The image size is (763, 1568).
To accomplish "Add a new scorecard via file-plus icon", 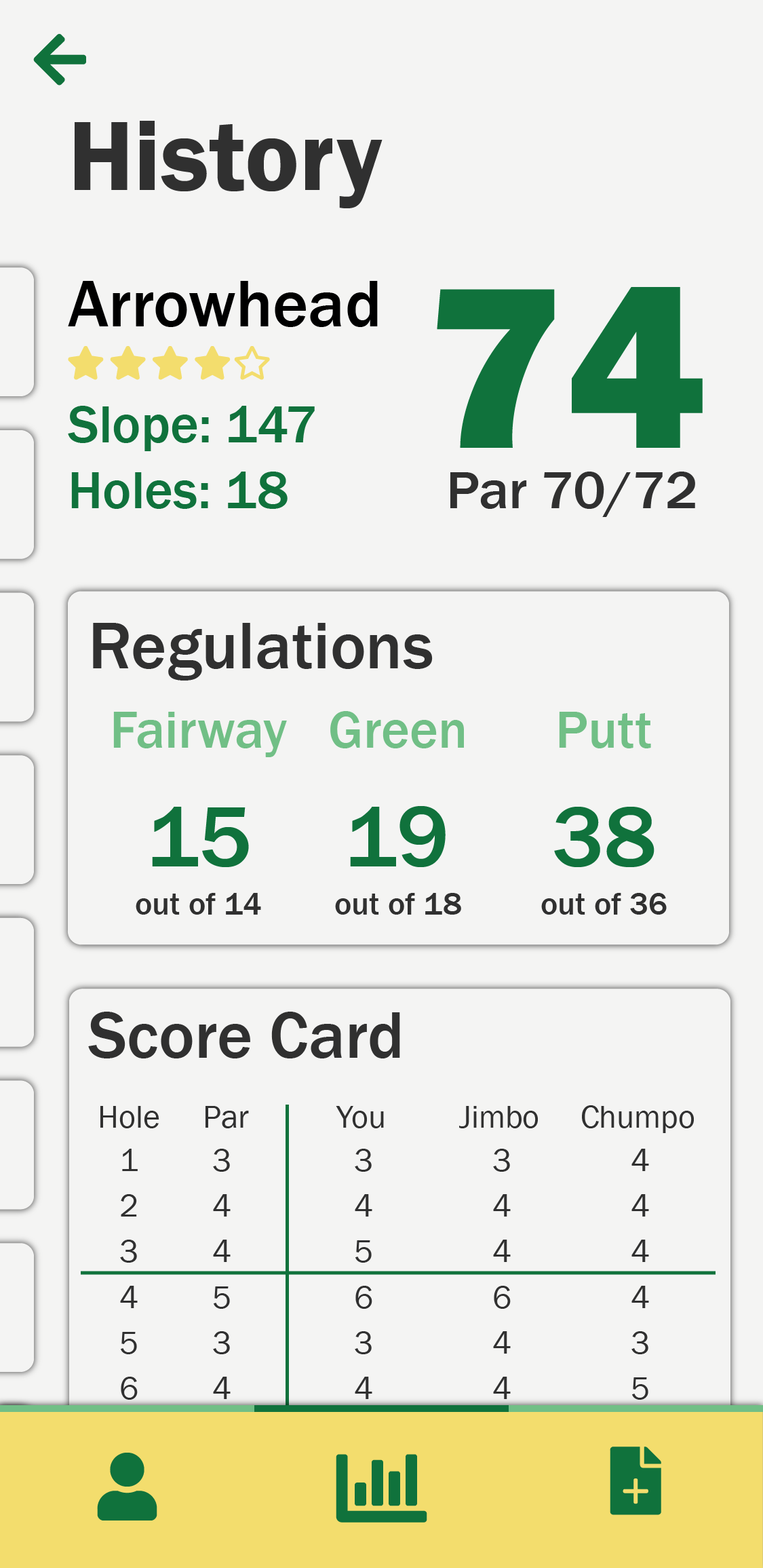I will pos(635,1480).
